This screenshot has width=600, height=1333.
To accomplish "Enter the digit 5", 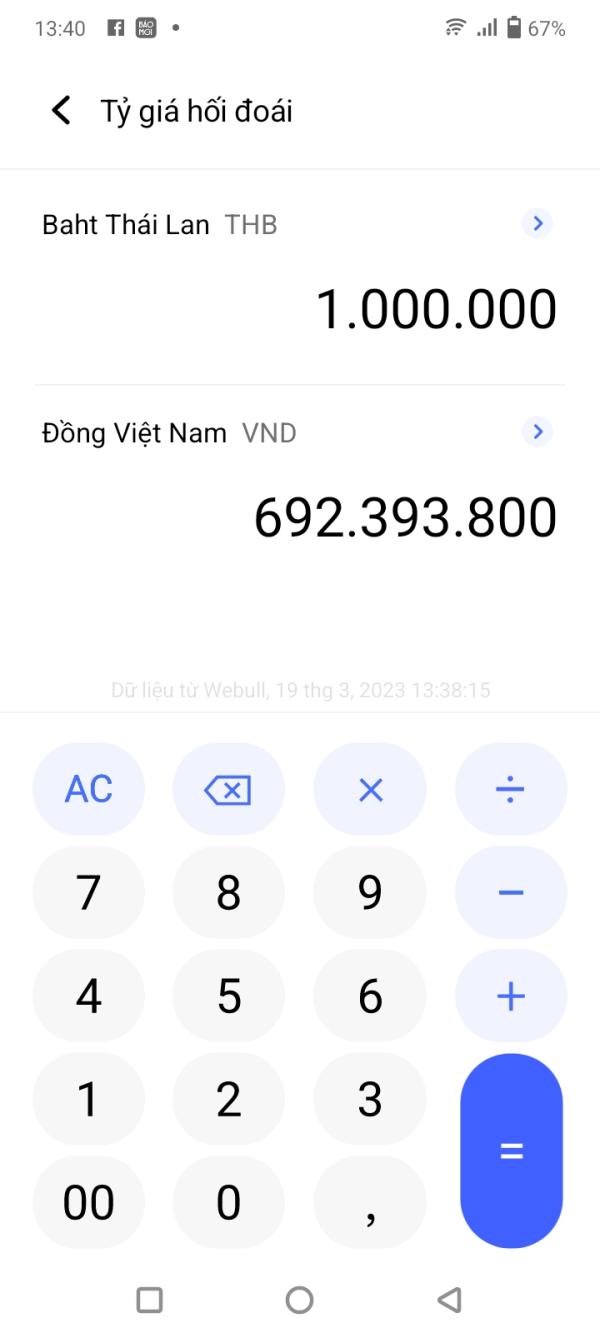I will click(x=228, y=996).
